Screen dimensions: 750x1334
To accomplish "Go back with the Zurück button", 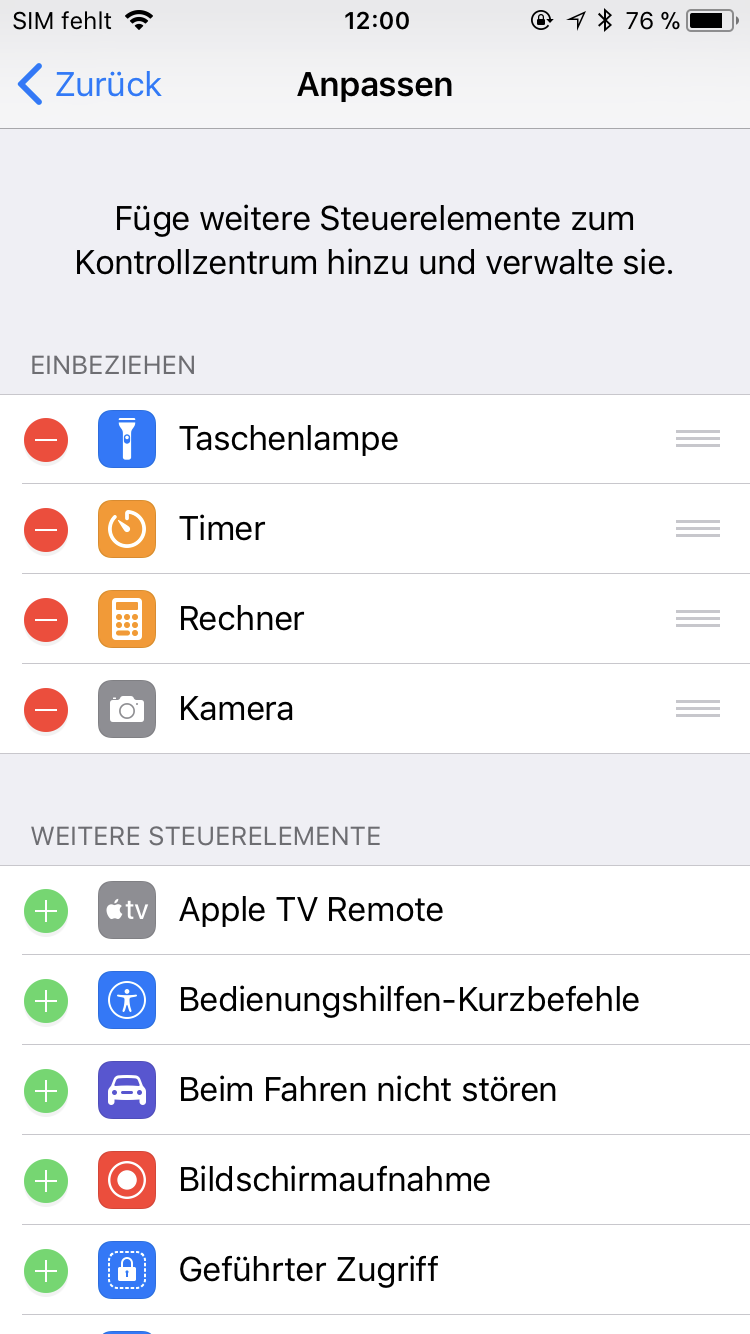I will [x=90, y=85].
